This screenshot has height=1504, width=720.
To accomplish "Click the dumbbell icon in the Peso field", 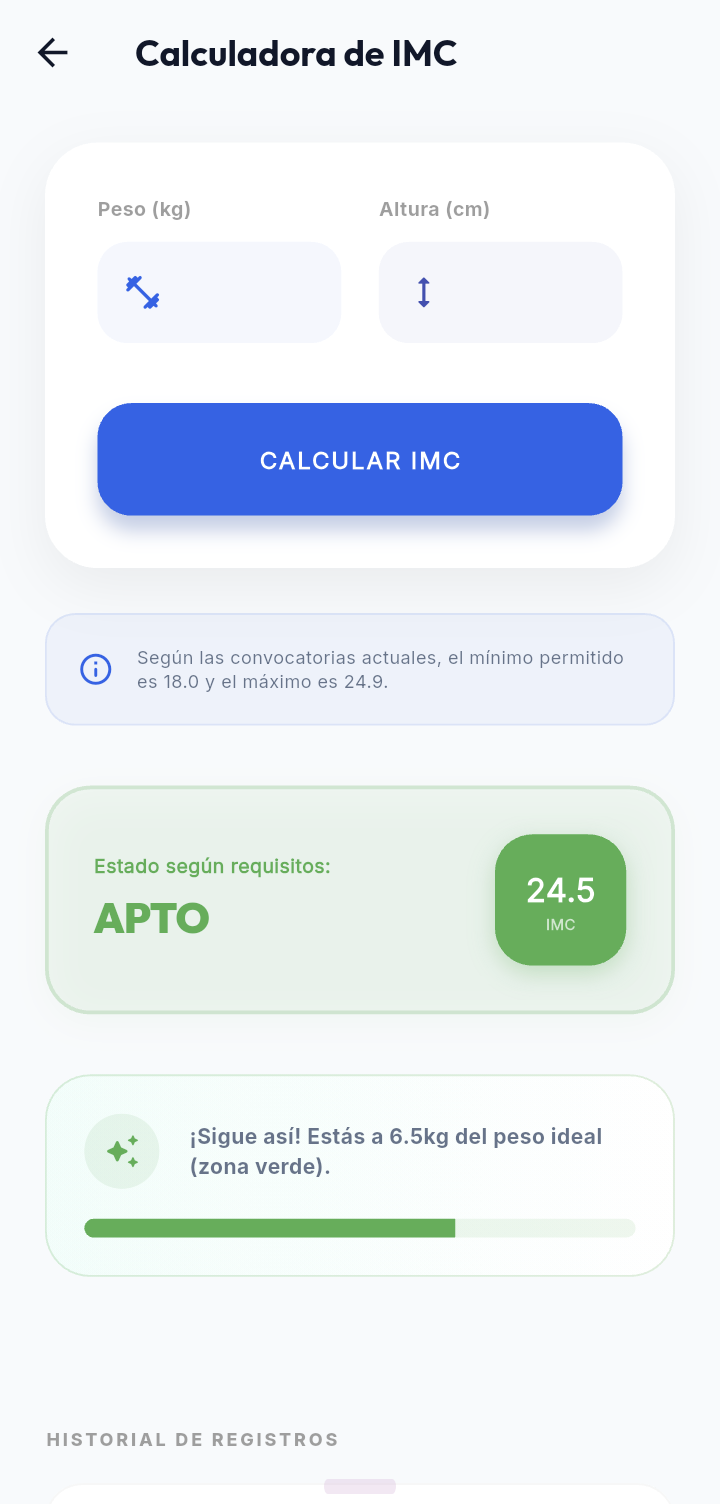I will pos(141,292).
